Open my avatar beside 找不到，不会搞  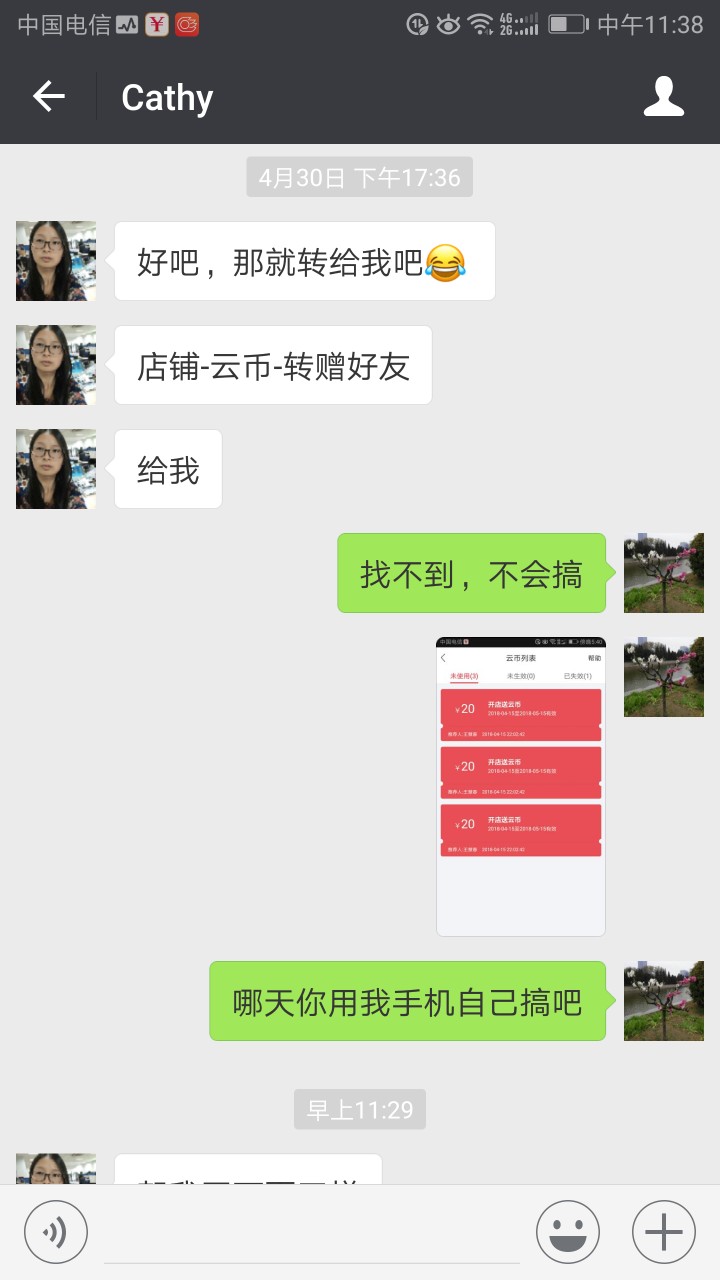tap(663, 573)
